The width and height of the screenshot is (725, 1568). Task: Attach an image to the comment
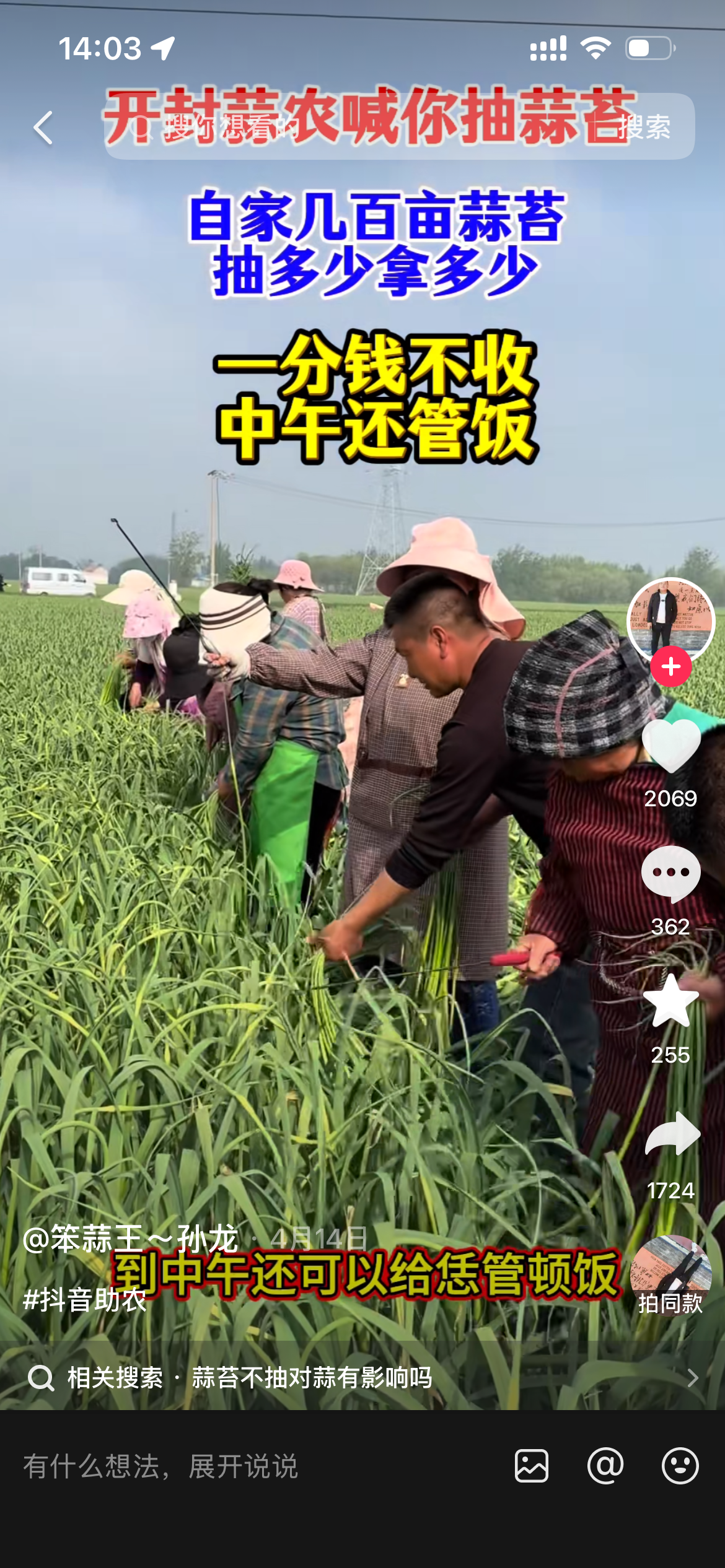point(532,1466)
